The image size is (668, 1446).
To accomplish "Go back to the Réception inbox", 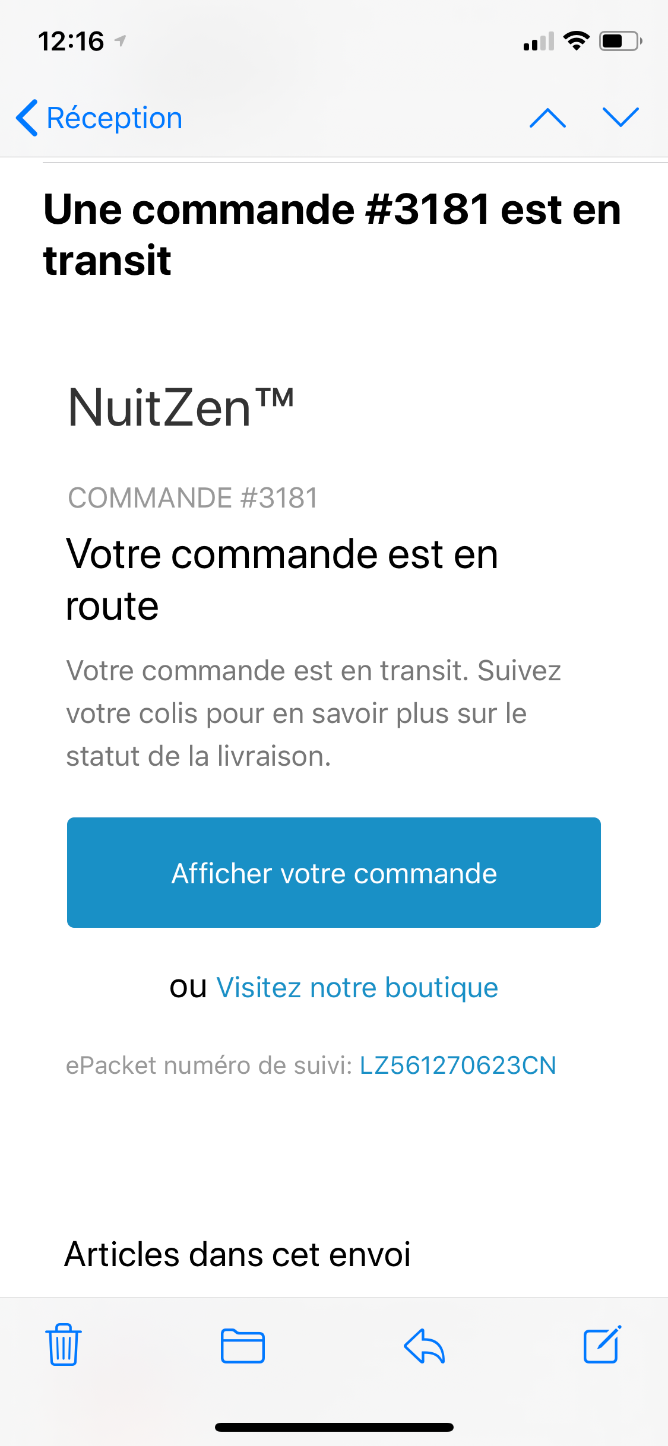I will tap(99, 118).
